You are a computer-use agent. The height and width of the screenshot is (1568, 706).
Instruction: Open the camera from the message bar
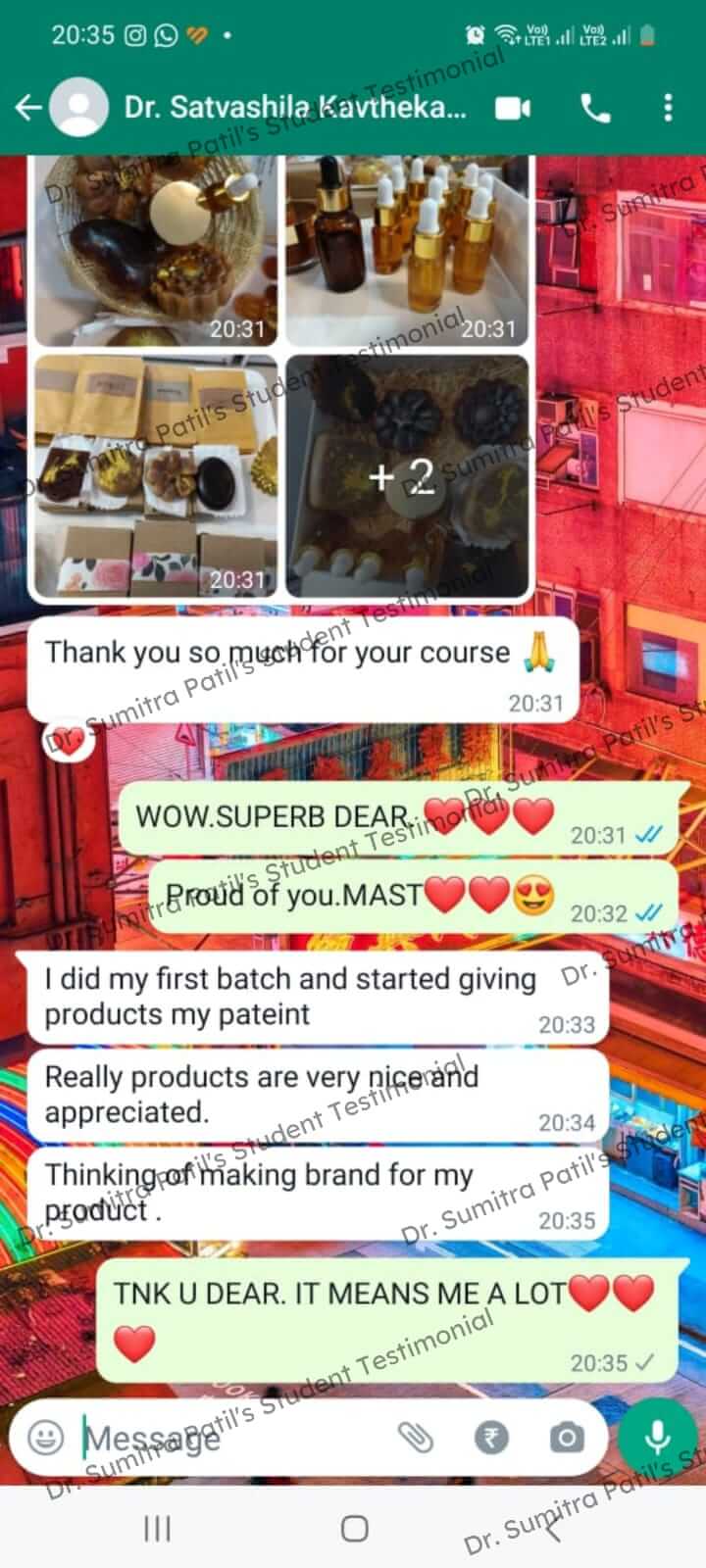[566, 1438]
